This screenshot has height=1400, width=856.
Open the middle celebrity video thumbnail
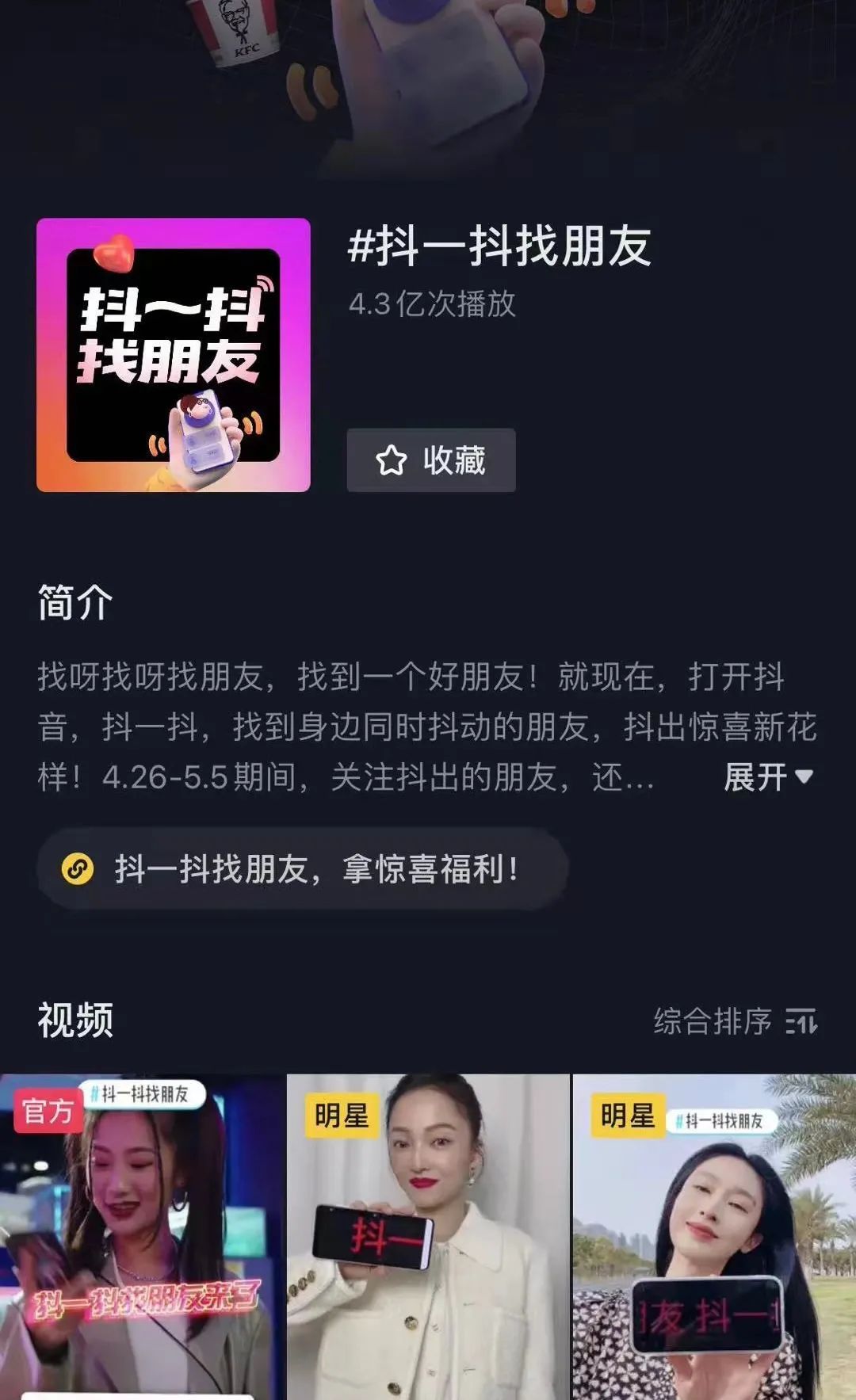click(x=428, y=1236)
